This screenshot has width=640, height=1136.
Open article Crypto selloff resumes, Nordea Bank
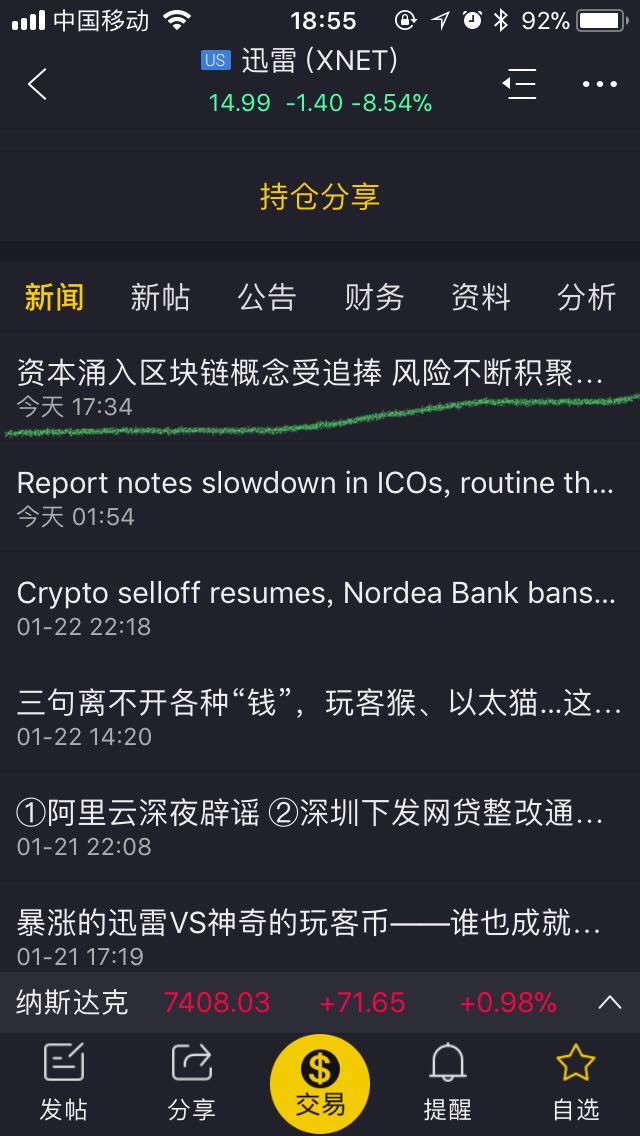pos(320,608)
